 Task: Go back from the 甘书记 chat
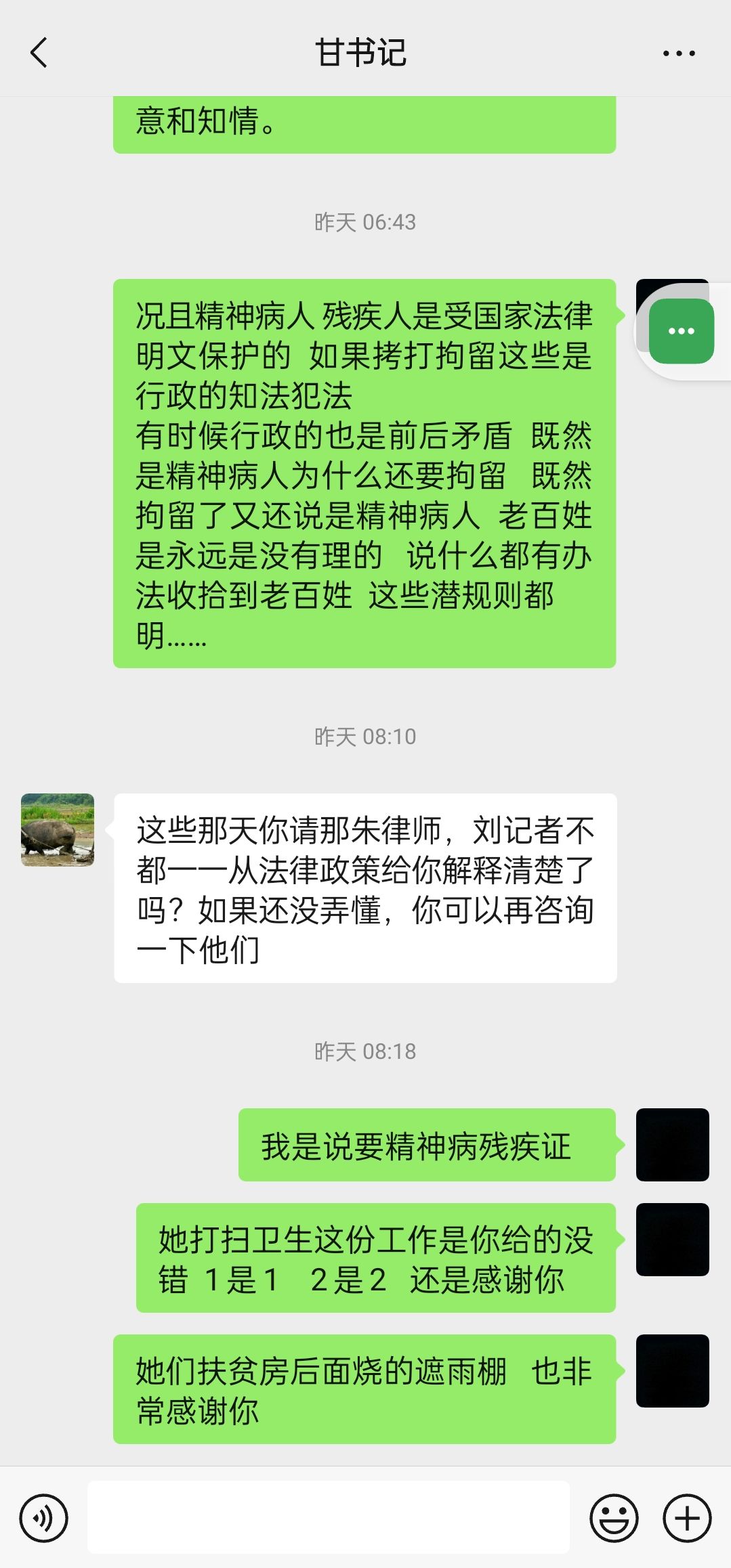[x=39, y=53]
